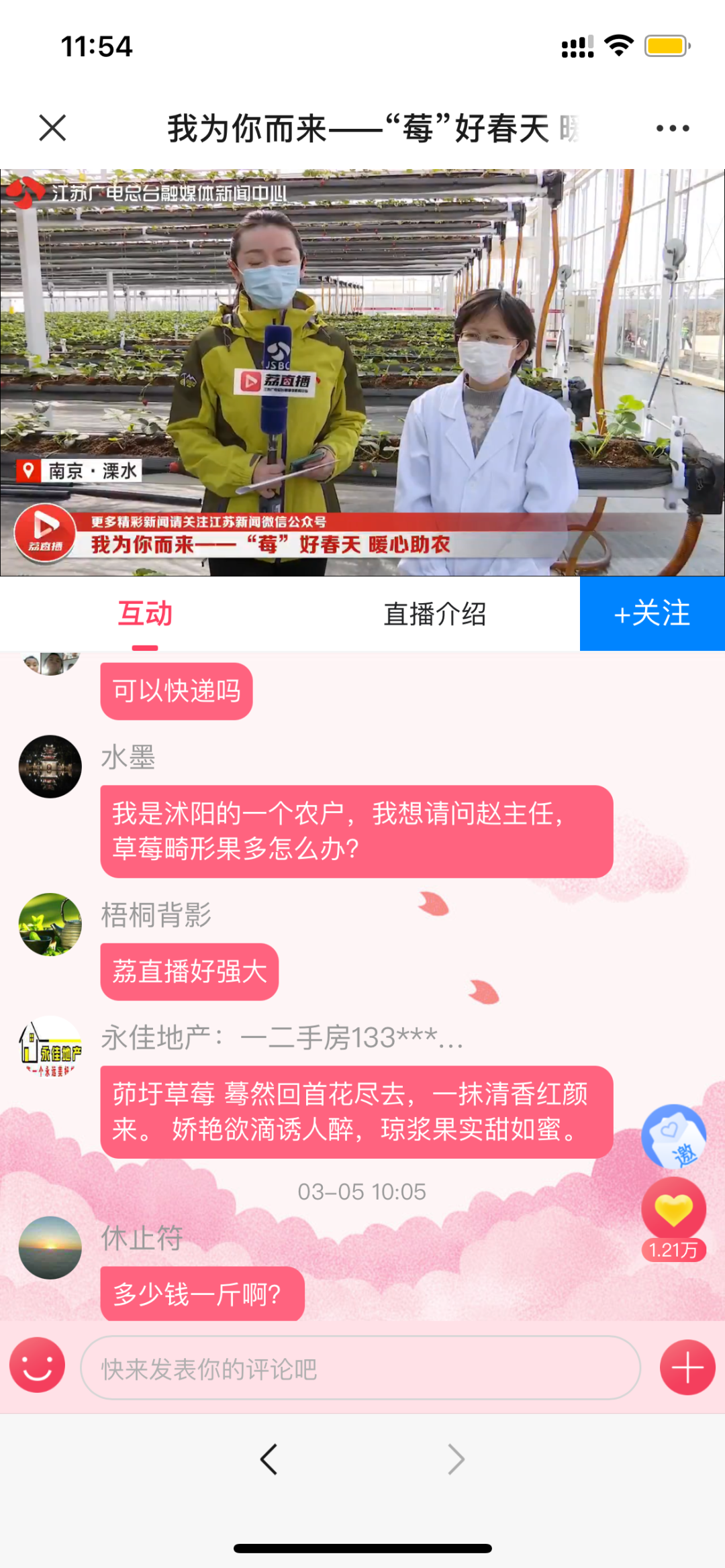Open 永佳地产's profile avatar

[x=50, y=1047]
